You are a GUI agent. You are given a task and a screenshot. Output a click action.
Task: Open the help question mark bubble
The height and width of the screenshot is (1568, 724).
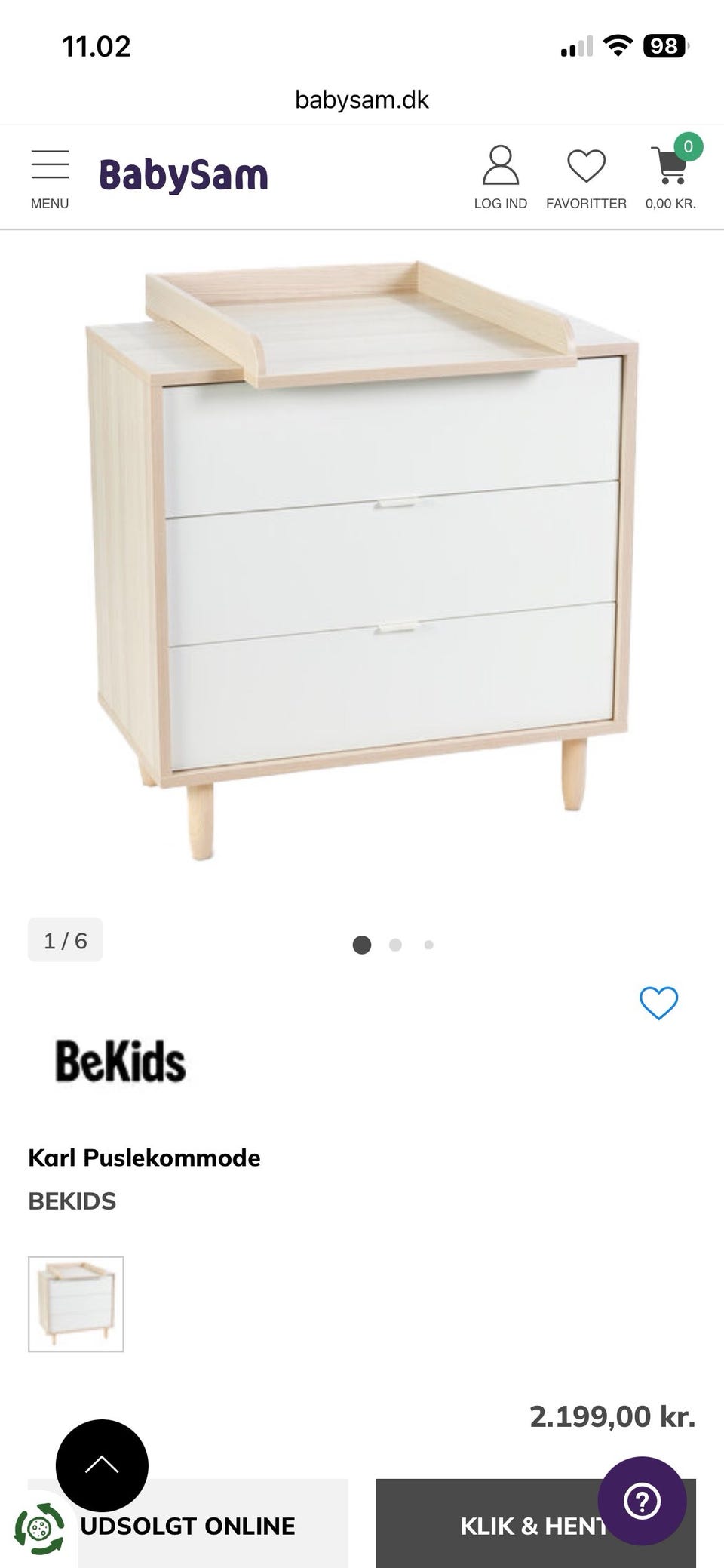point(642,1501)
